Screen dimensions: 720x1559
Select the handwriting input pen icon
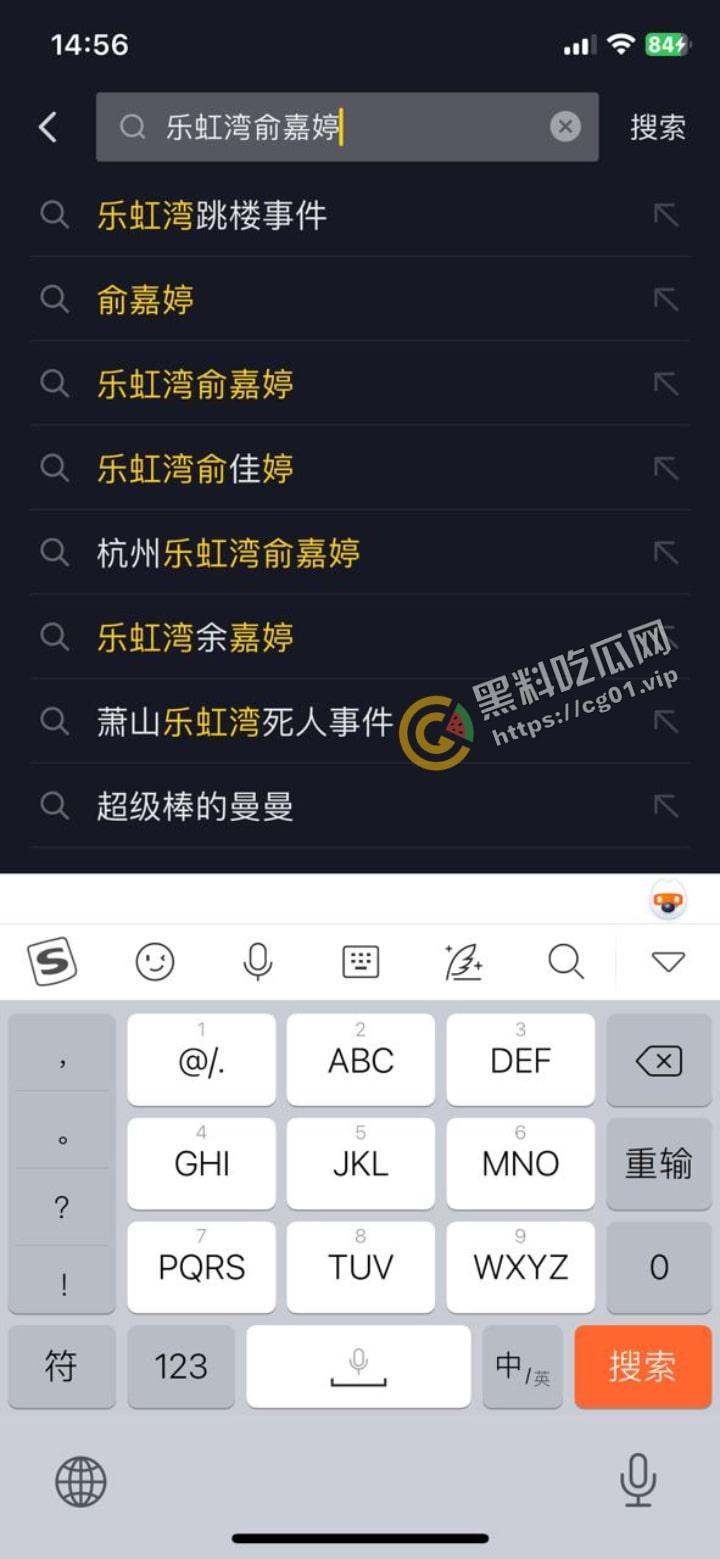(463, 962)
